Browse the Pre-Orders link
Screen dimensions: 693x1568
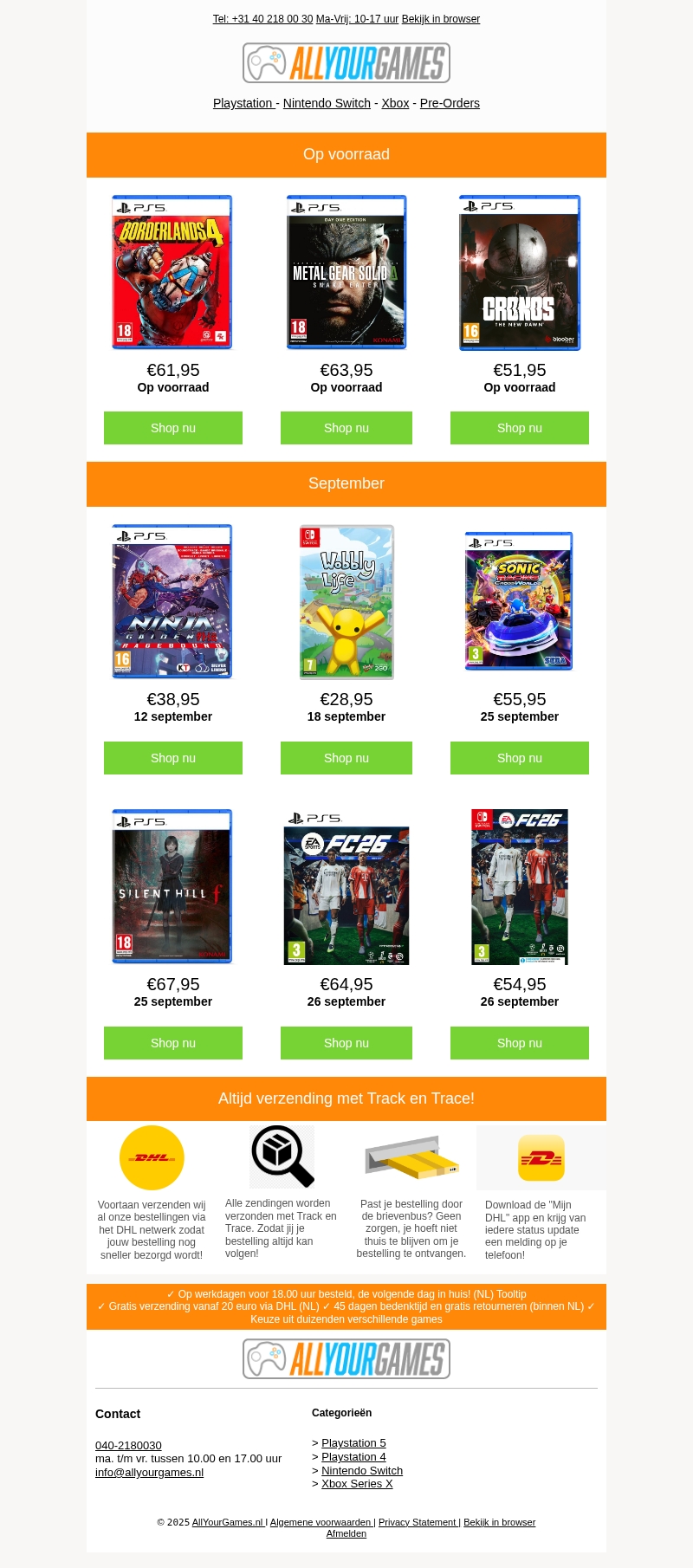tap(450, 103)
